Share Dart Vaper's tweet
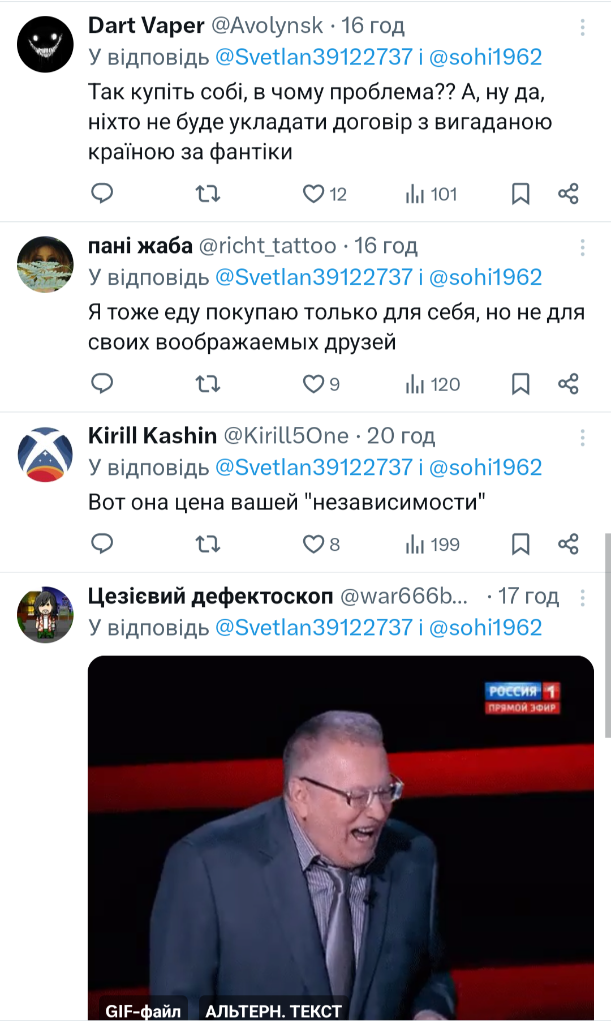The width and height of the screenshot is (611, 1024). point(568,194)
